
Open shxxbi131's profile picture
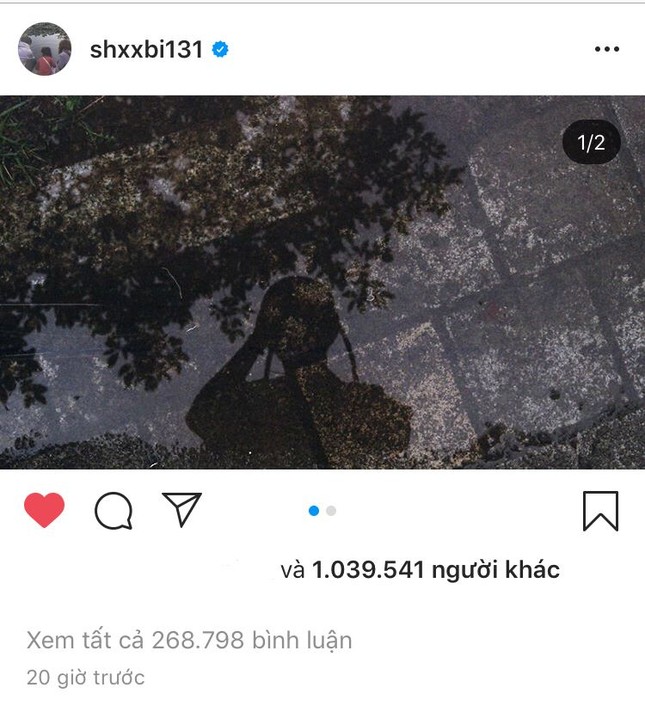(45, 49)
